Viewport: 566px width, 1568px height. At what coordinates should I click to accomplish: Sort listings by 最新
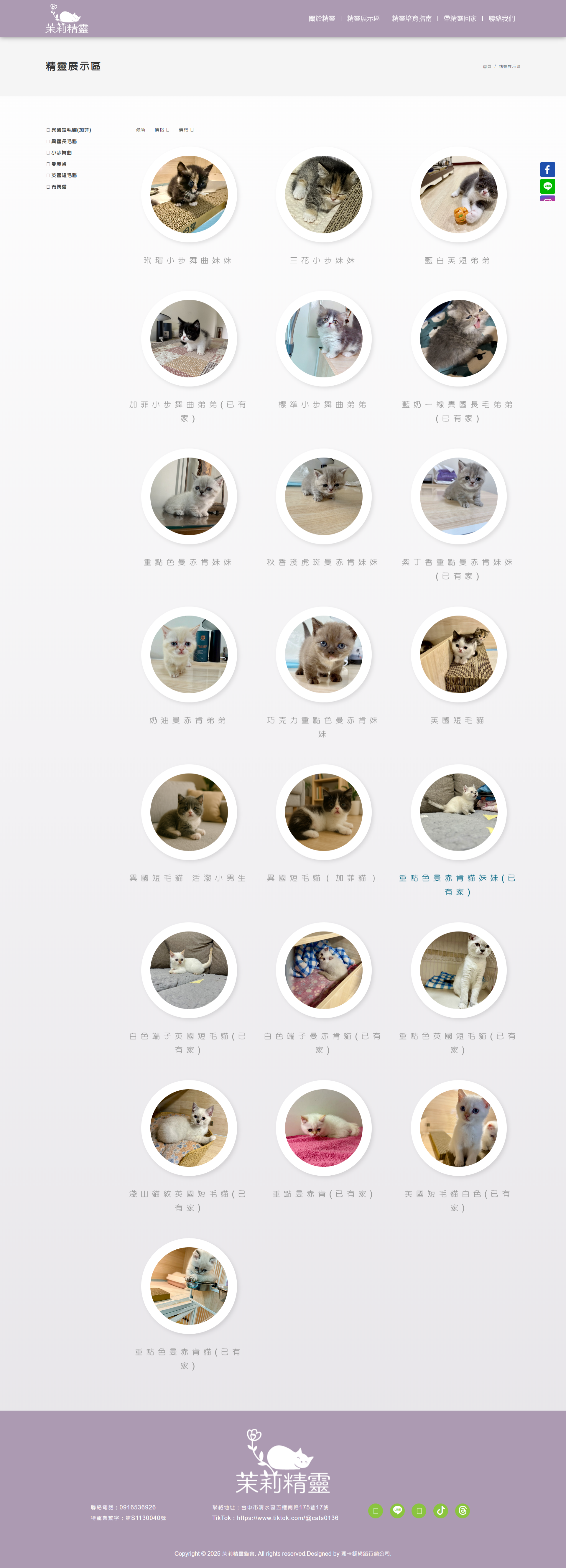[141, 130]
